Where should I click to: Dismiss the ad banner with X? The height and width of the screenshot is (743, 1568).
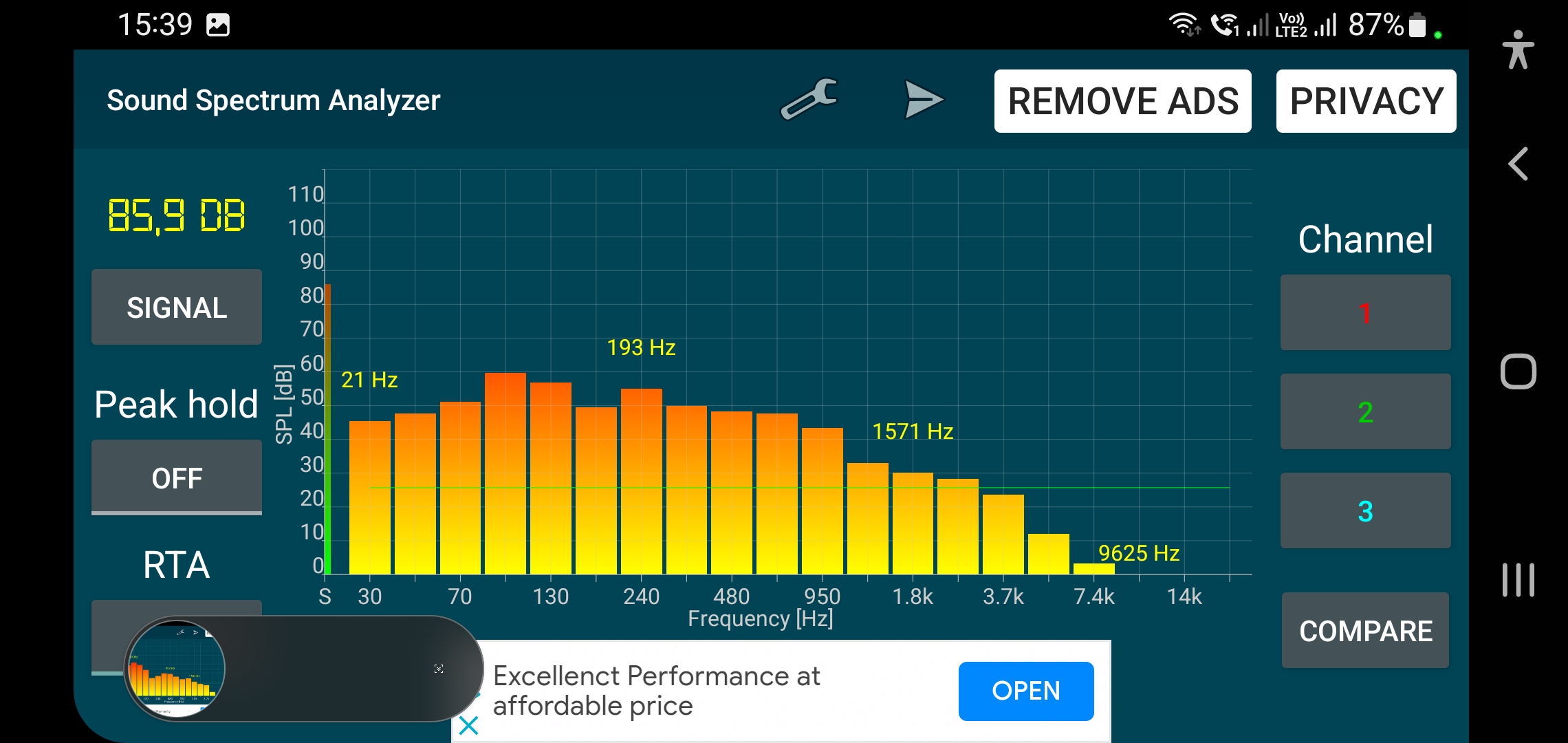coord(468,725)
